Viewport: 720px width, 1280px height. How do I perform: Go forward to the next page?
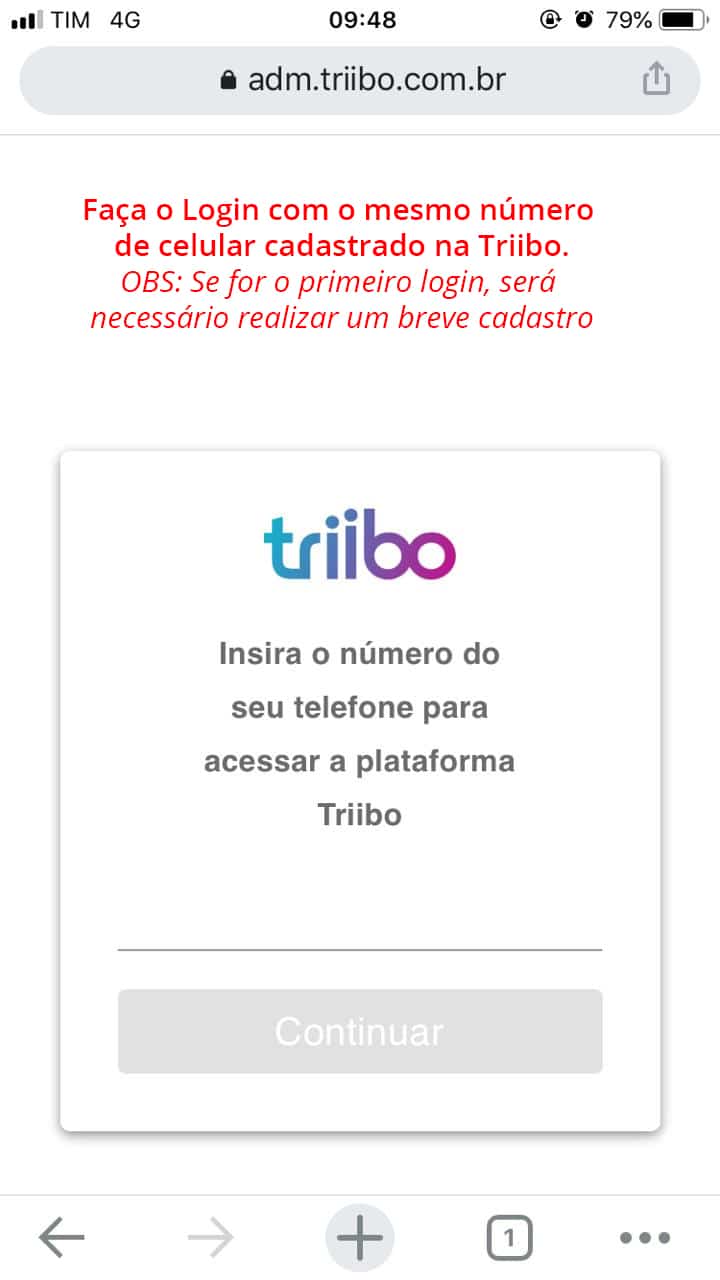click(x=210, y=1239)
